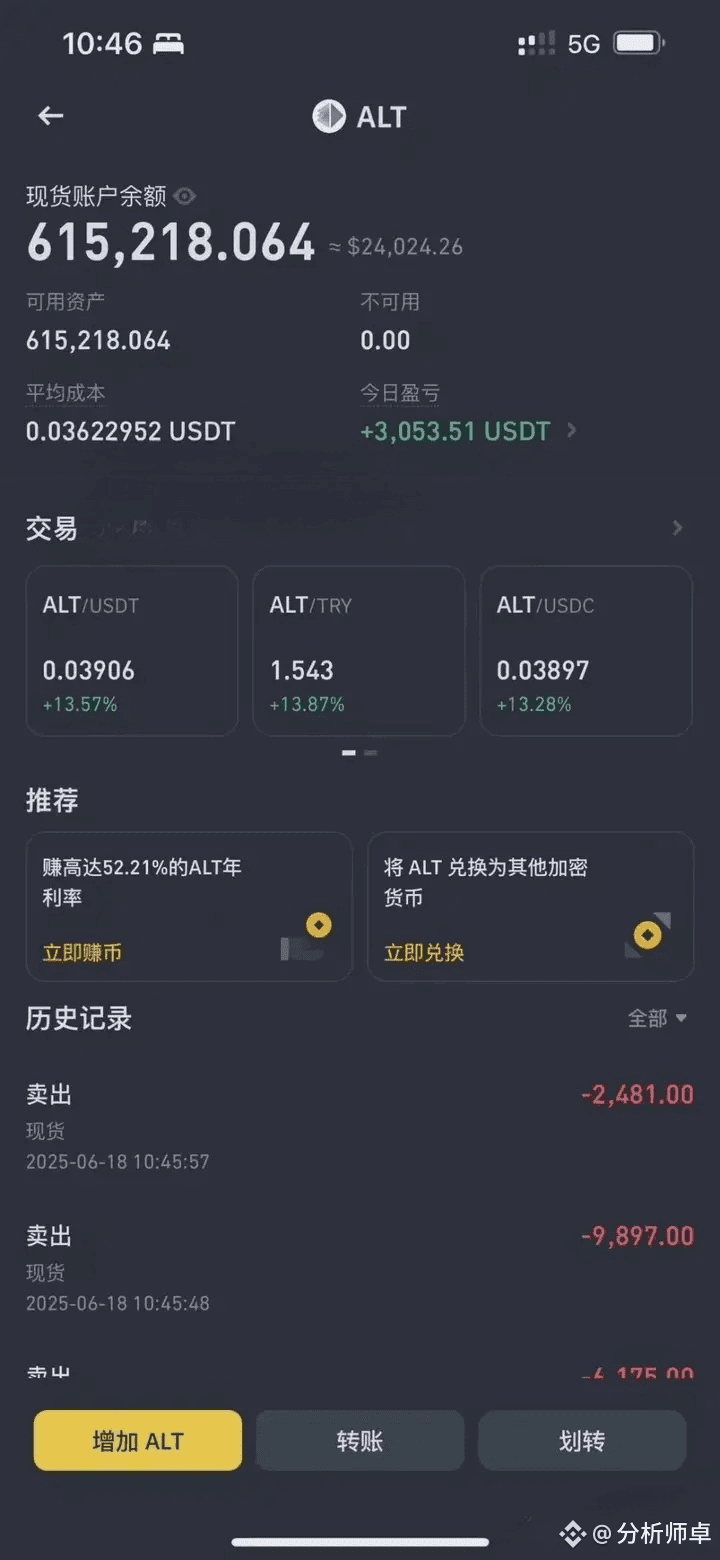Tap the 增加 ALT button
The height and width of the screenshot is (1560, 720).
(x=138, y=1441)
